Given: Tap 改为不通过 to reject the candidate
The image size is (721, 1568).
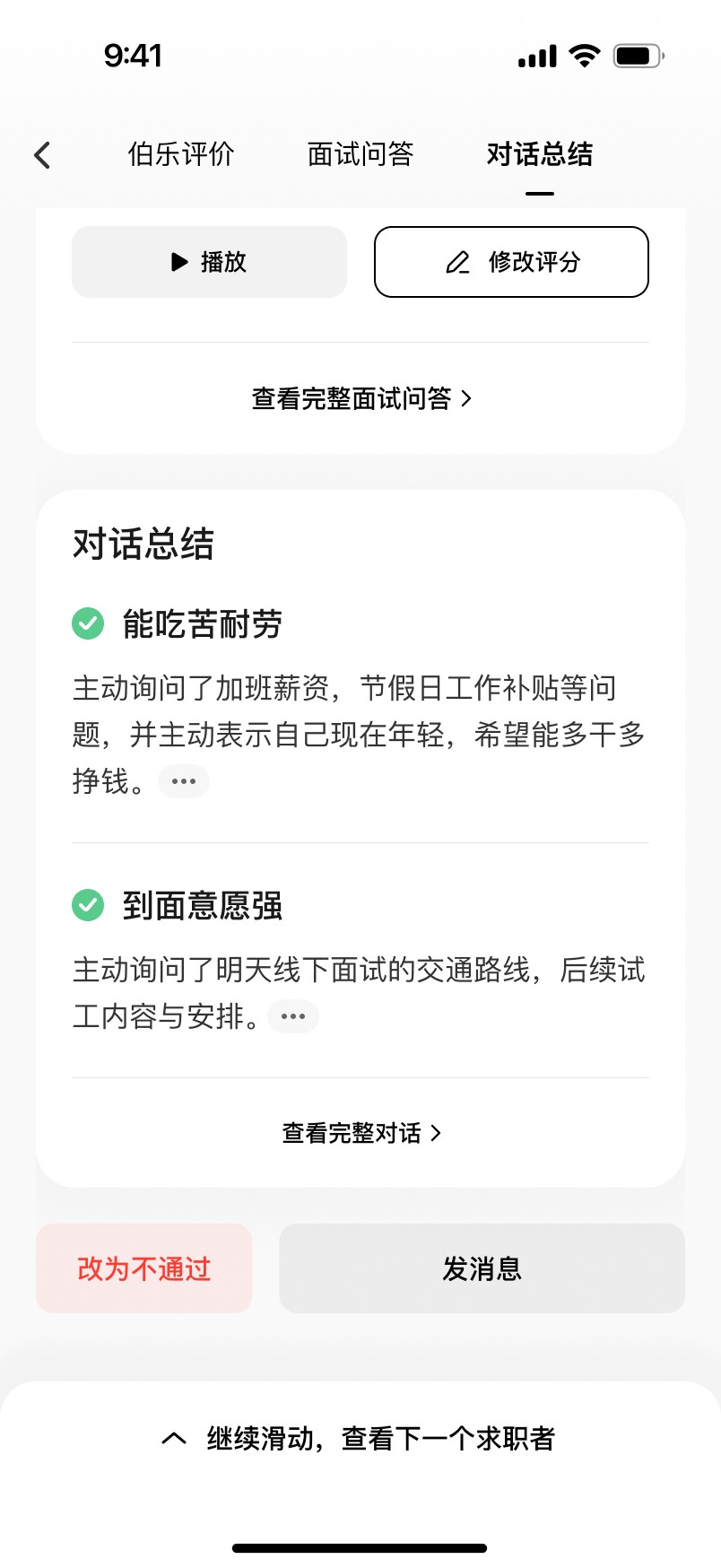Looking at the screenshot, I should (144, 1268).
